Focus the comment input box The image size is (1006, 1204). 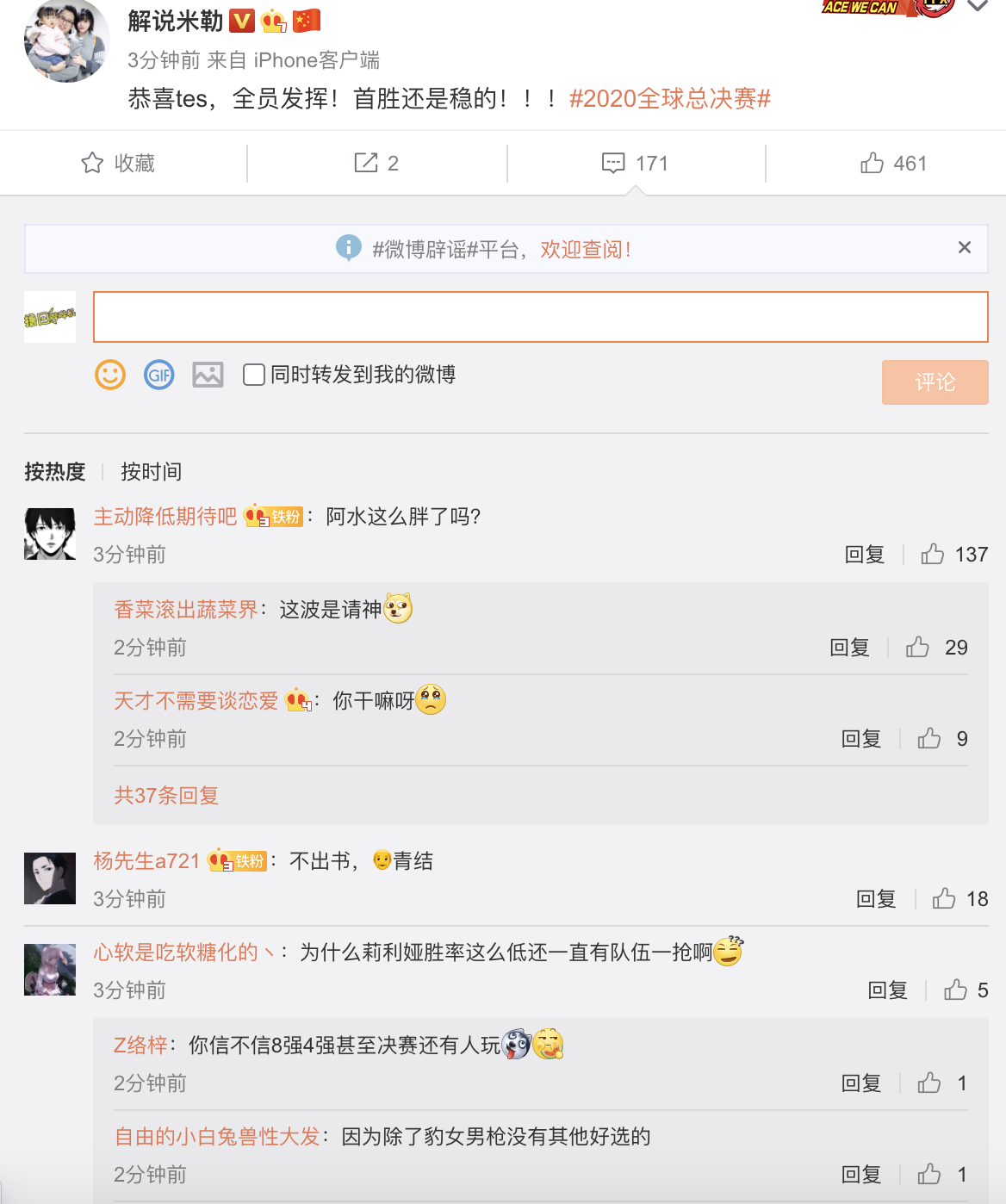point(540,317)
